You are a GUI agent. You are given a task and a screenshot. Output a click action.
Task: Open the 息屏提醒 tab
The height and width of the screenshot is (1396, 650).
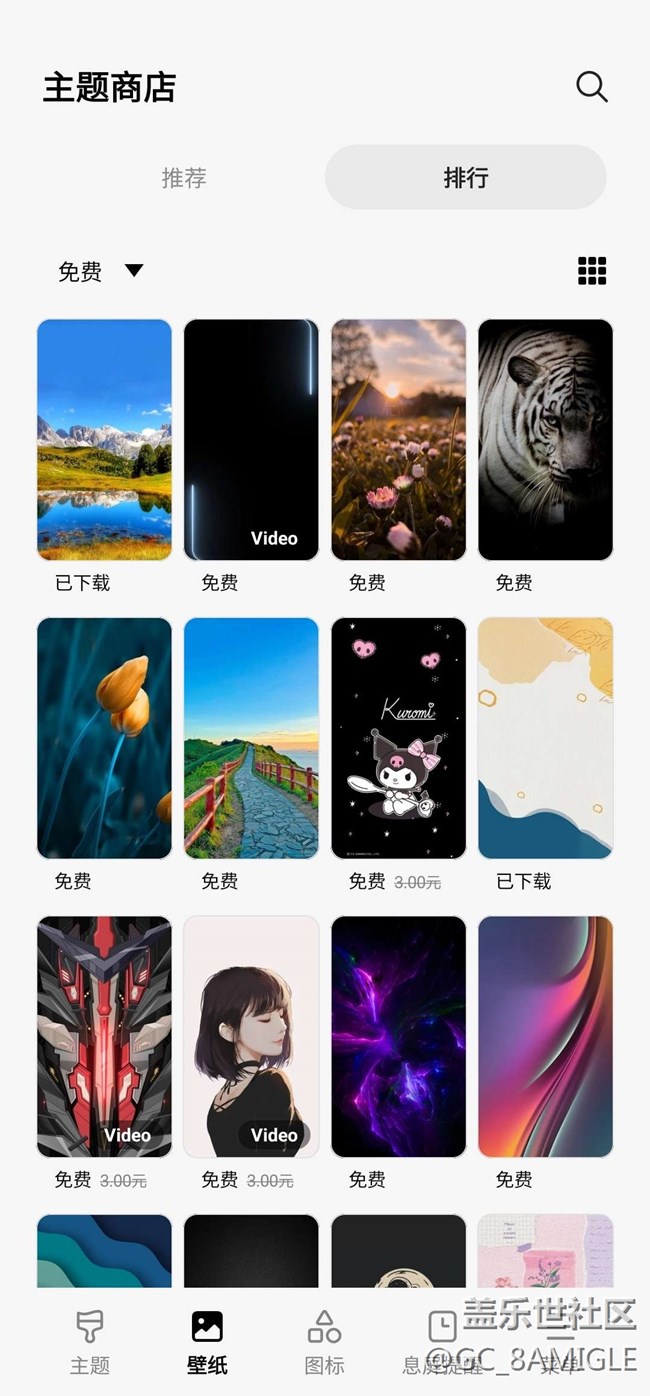[440, 1342]
